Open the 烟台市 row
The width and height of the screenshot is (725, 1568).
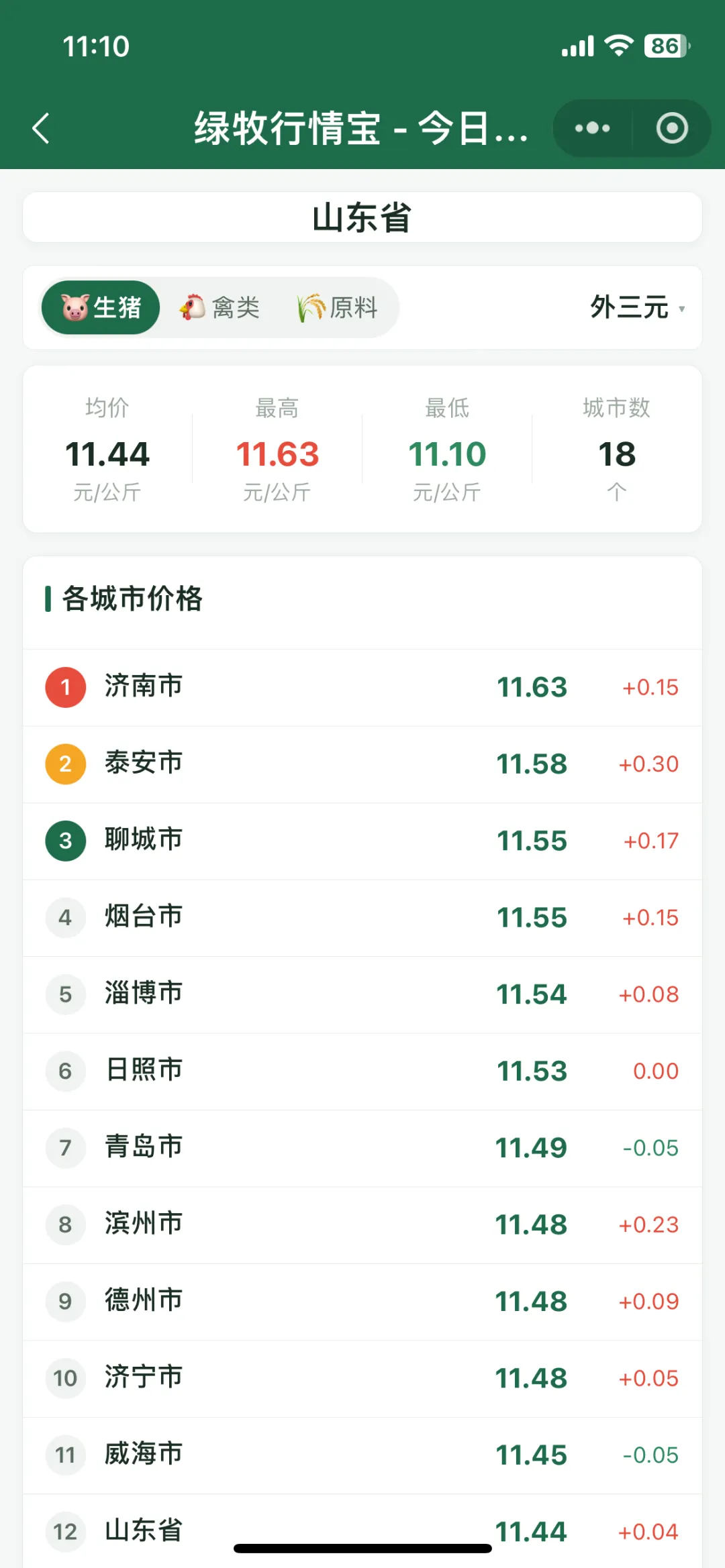(362, 918)
